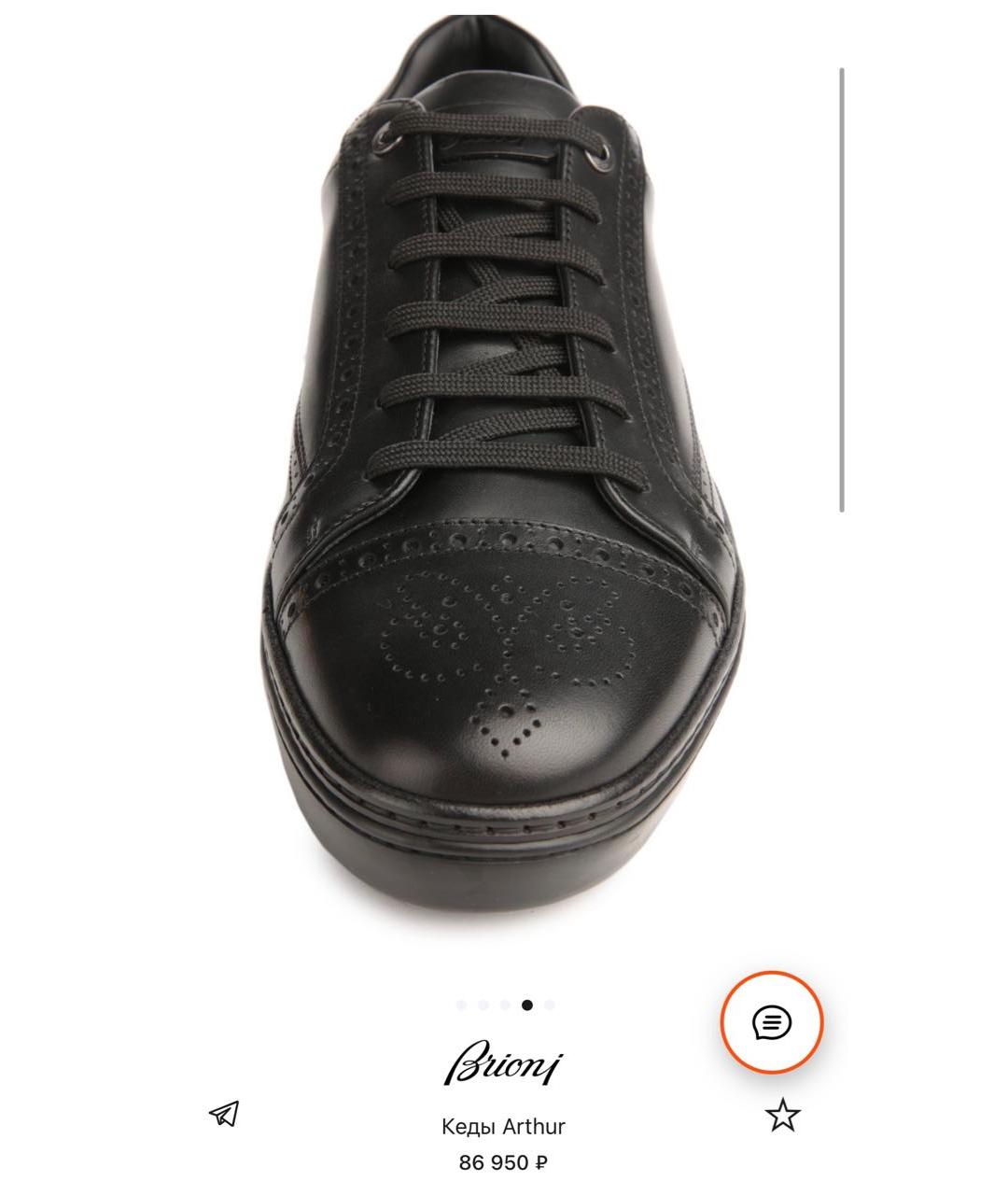Image resolution: width=1008 pixels, height=1195 pixels.
Task: Open the chat support floating button
Action: [x=771, y=1022]
